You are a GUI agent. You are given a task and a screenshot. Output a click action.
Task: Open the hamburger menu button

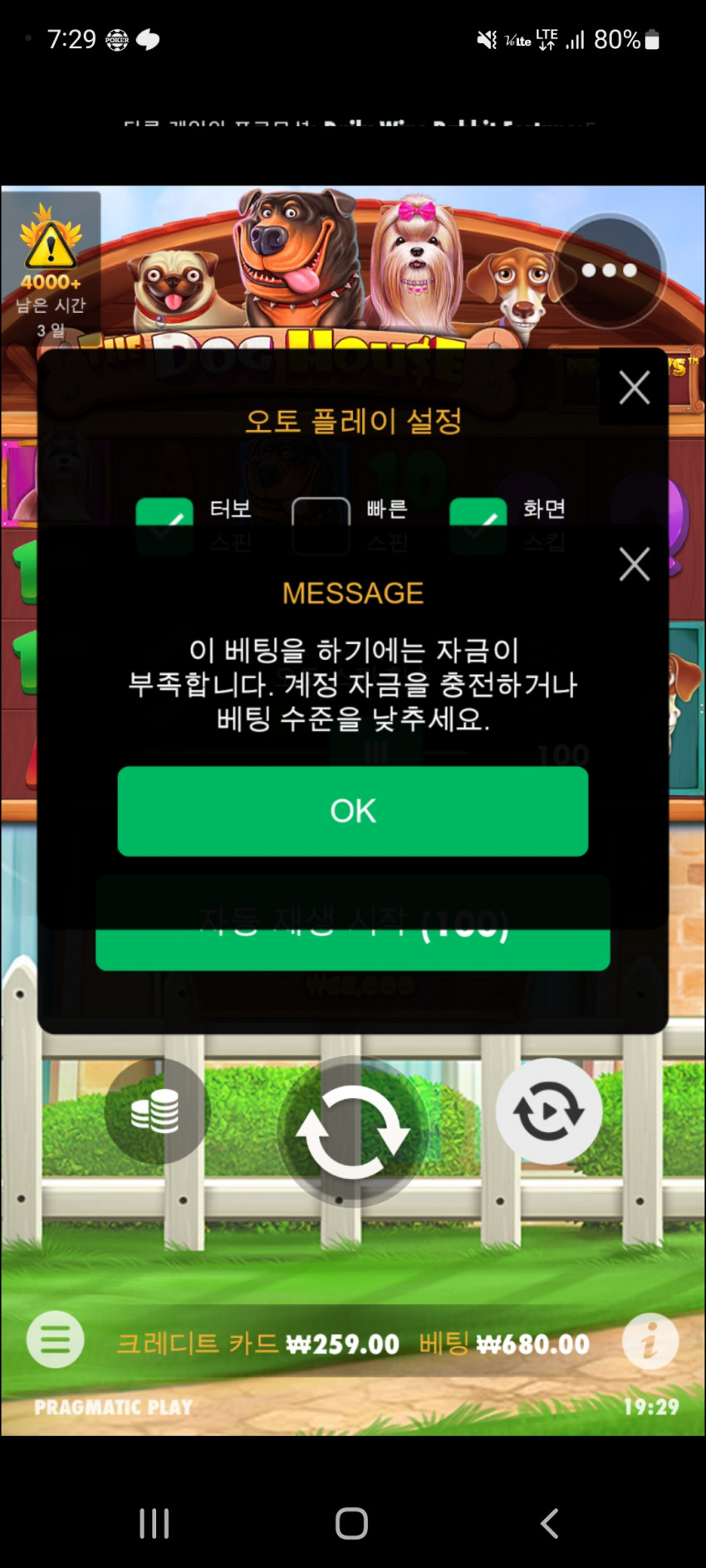click(x=56, y=1339)
